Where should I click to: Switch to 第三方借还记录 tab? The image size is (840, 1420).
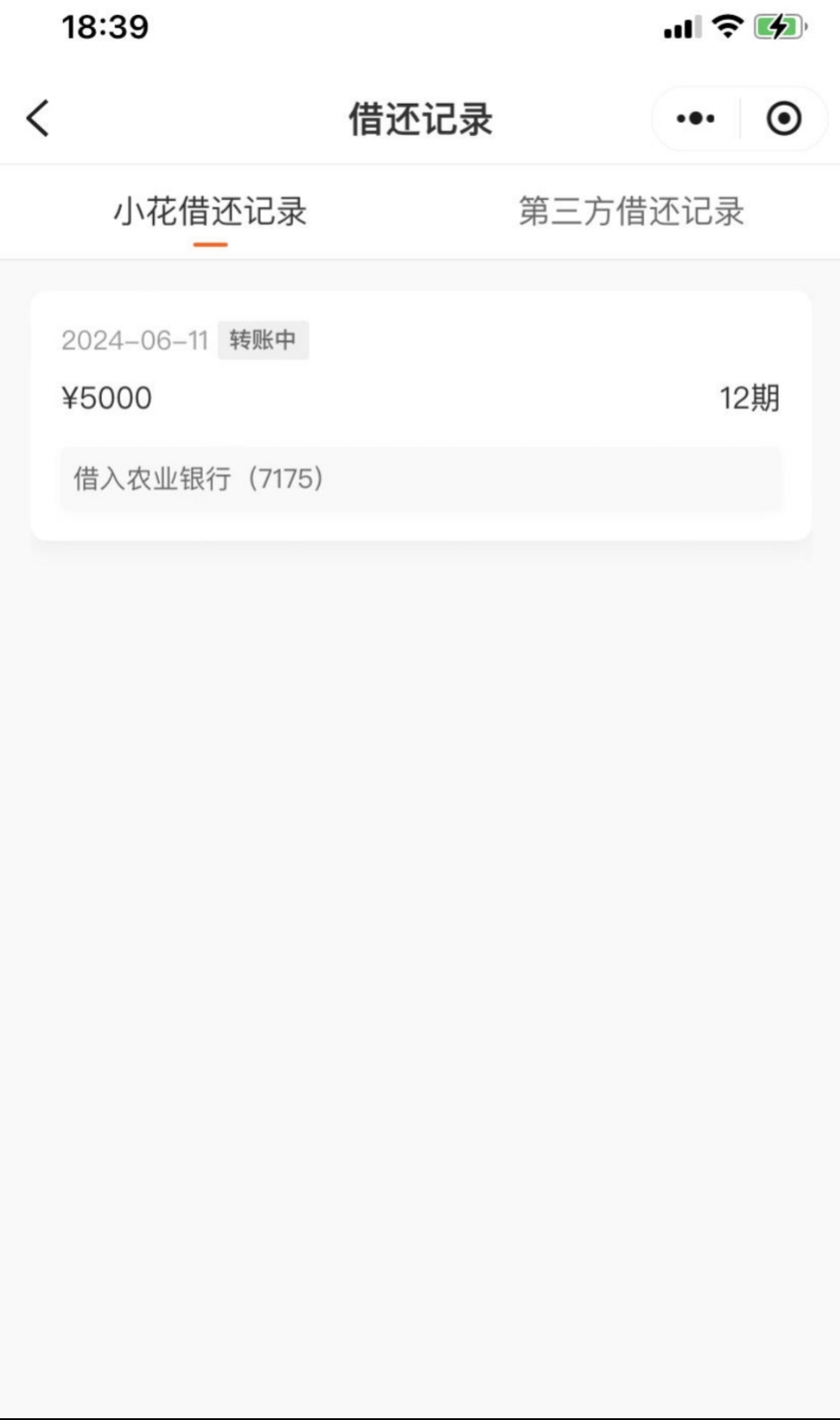pos(631,212)
